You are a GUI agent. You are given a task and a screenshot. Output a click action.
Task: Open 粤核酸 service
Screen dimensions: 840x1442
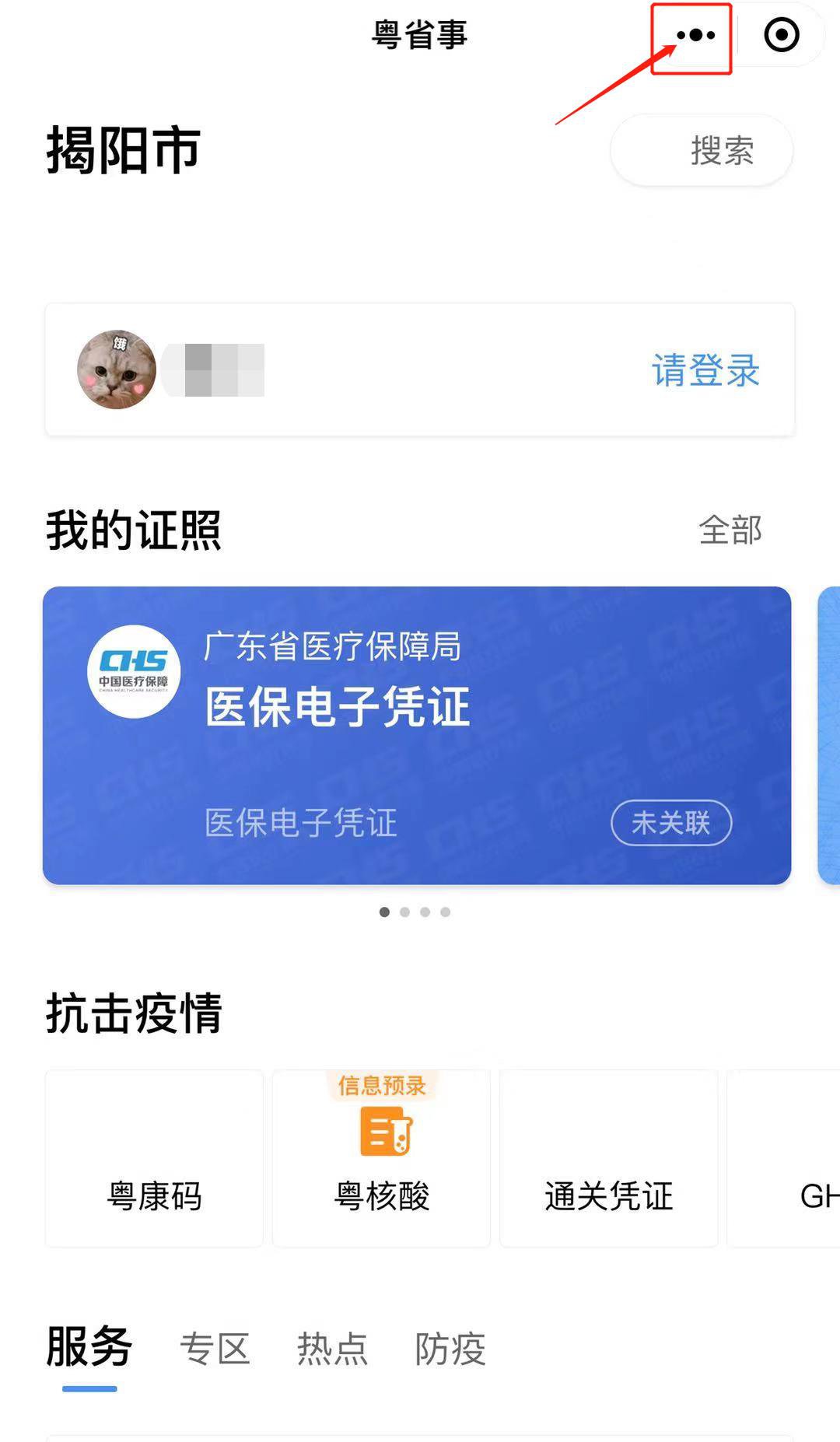point(381,1159)
